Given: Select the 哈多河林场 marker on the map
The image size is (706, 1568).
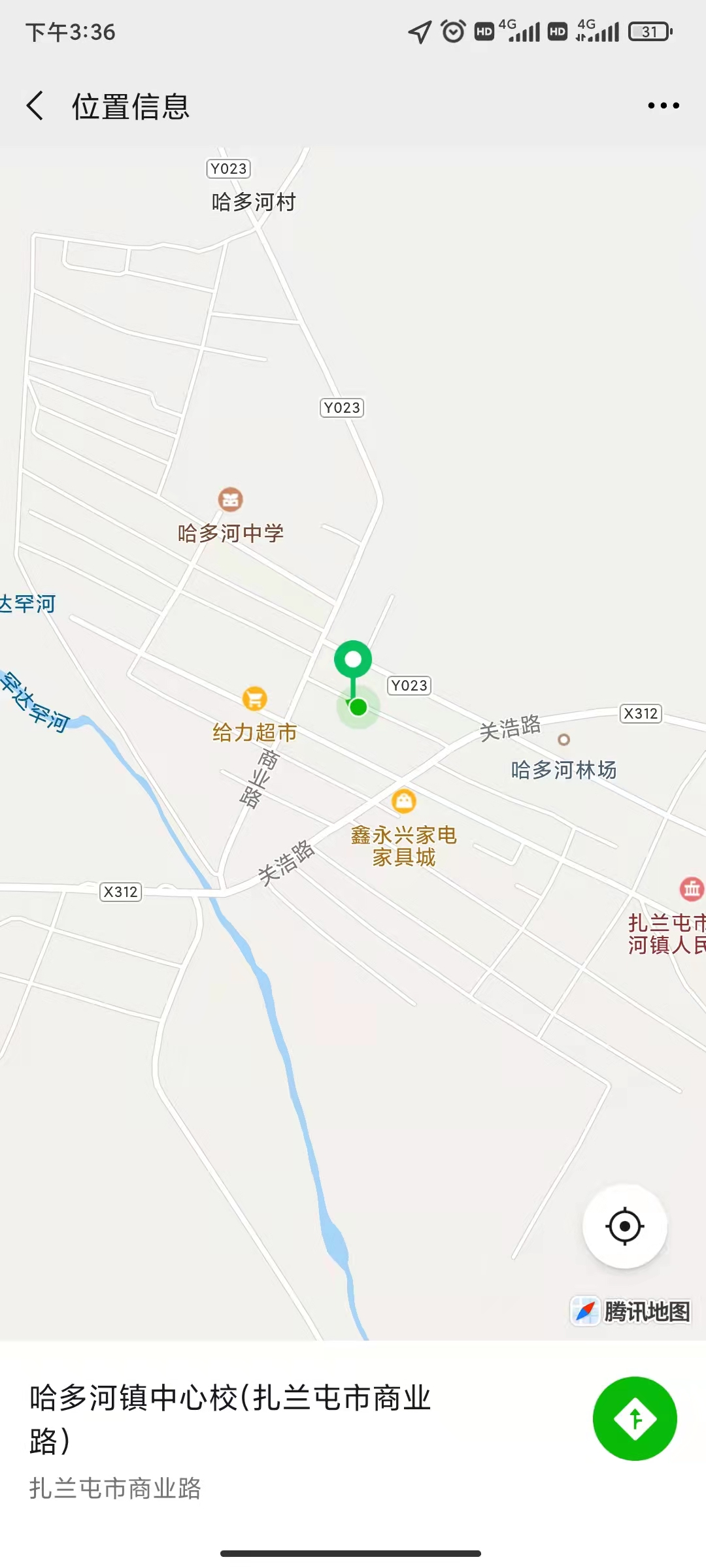Looking at the screenshot, I should coord(563,740).
